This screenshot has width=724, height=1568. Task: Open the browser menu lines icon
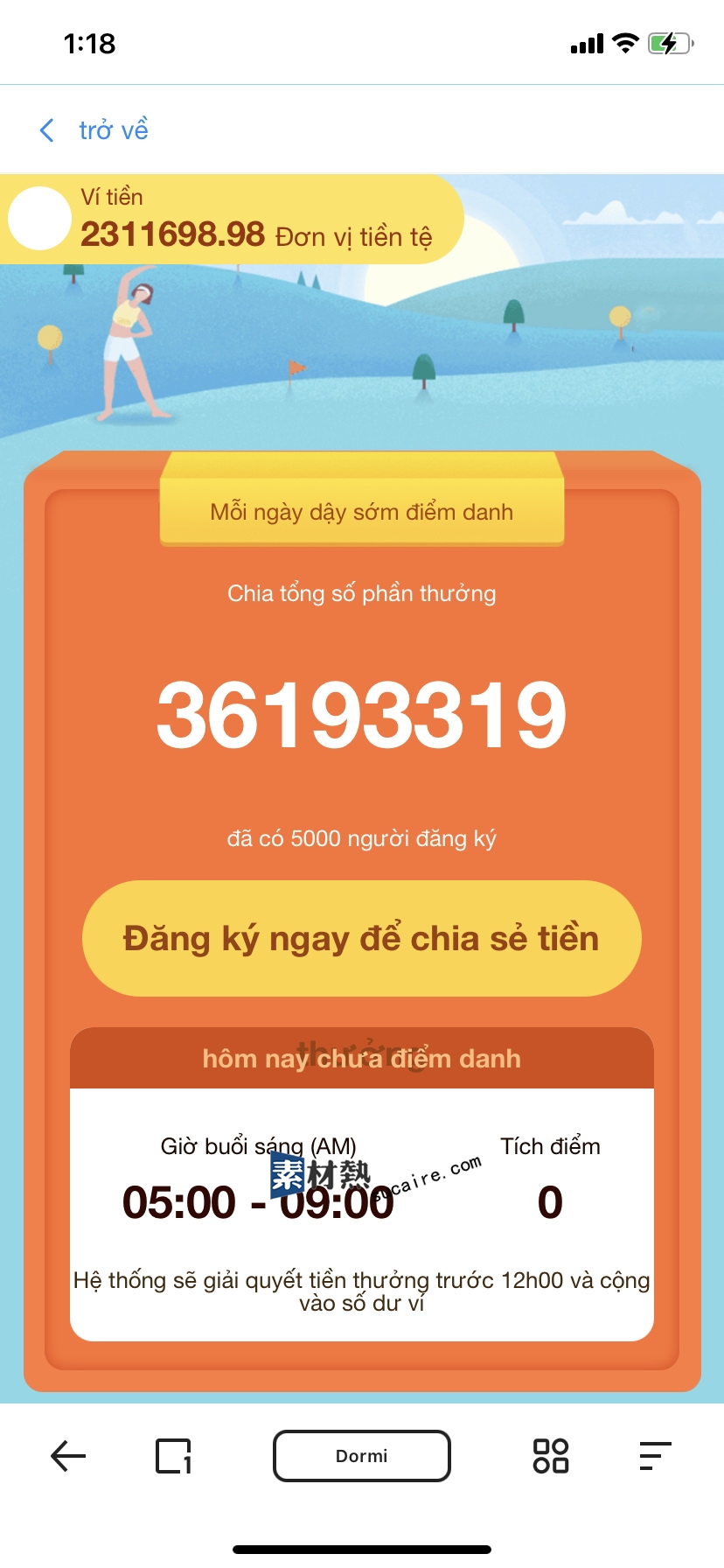tap(655, 1456)
